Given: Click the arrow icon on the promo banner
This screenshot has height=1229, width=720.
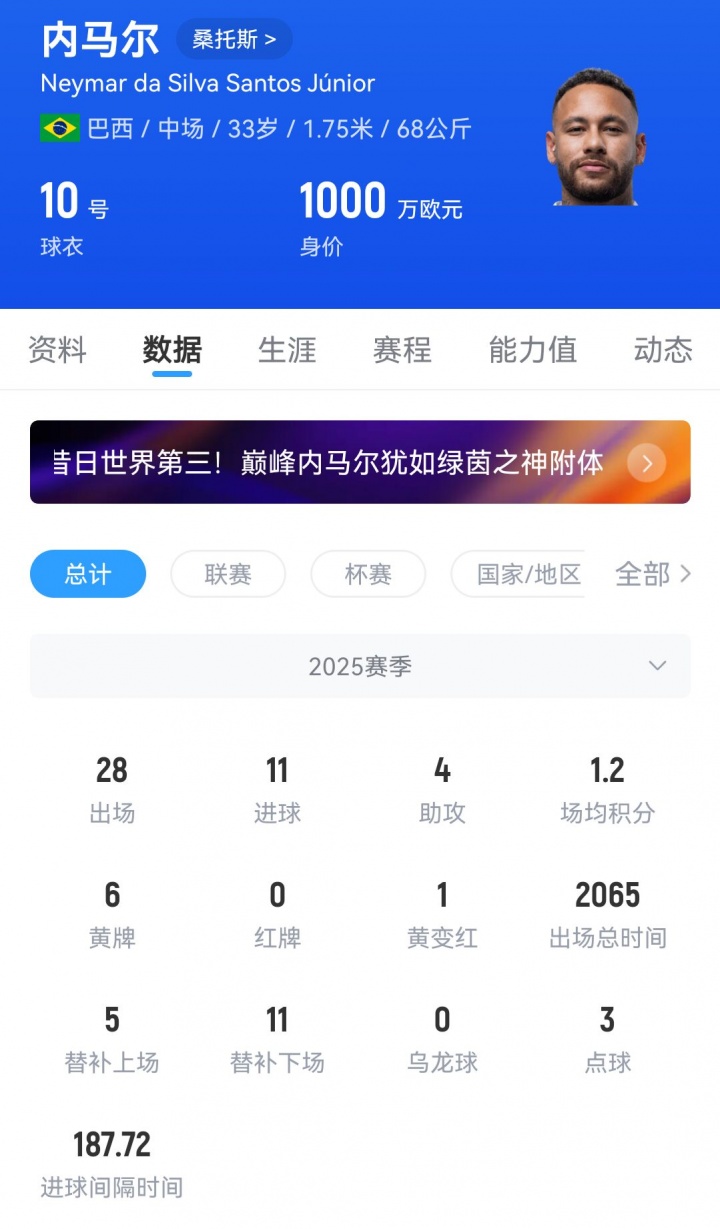Looking at the screenshot, I should click(x=647, y=463).
